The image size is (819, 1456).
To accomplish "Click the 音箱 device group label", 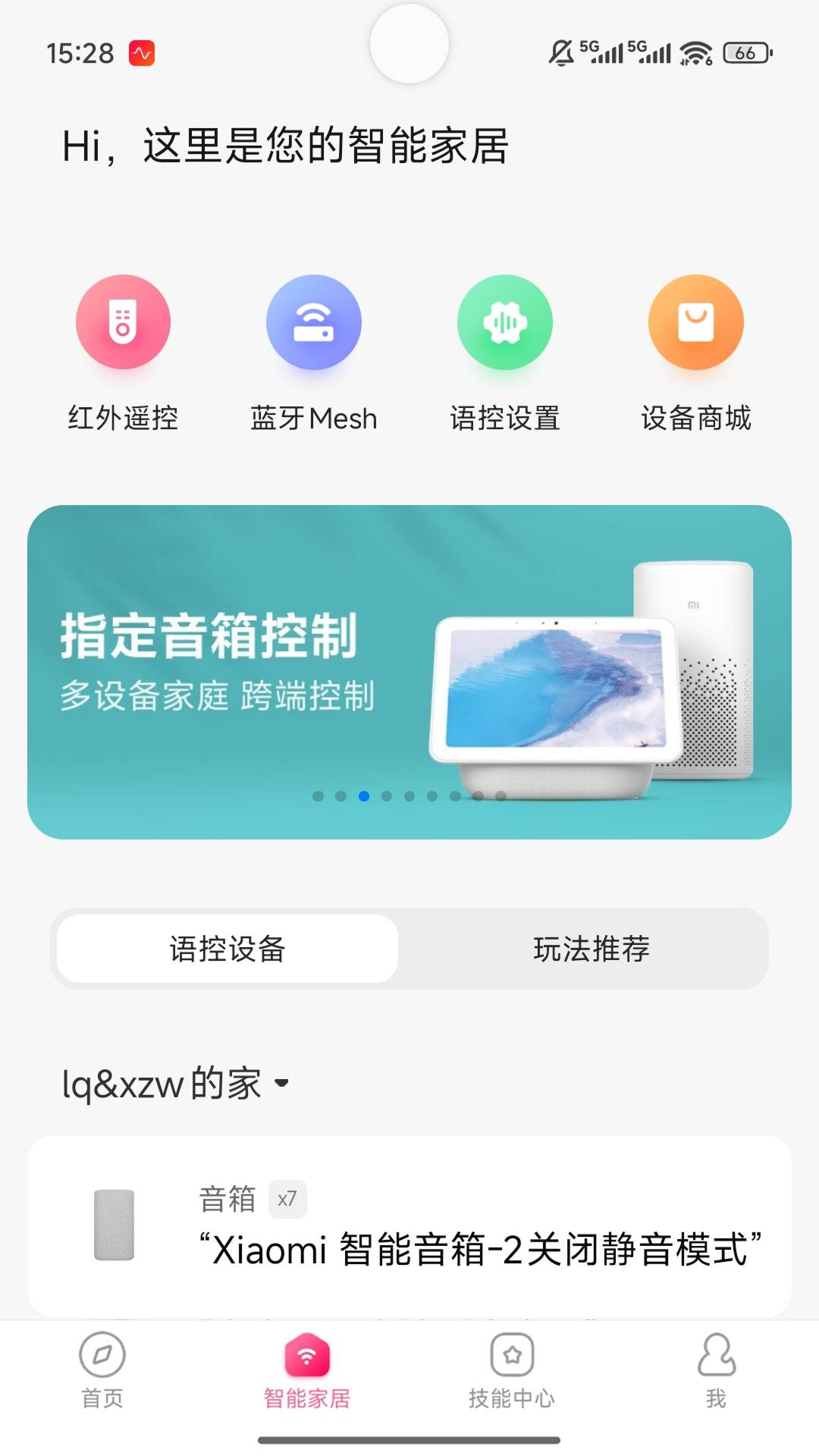I will (227, 1199).
